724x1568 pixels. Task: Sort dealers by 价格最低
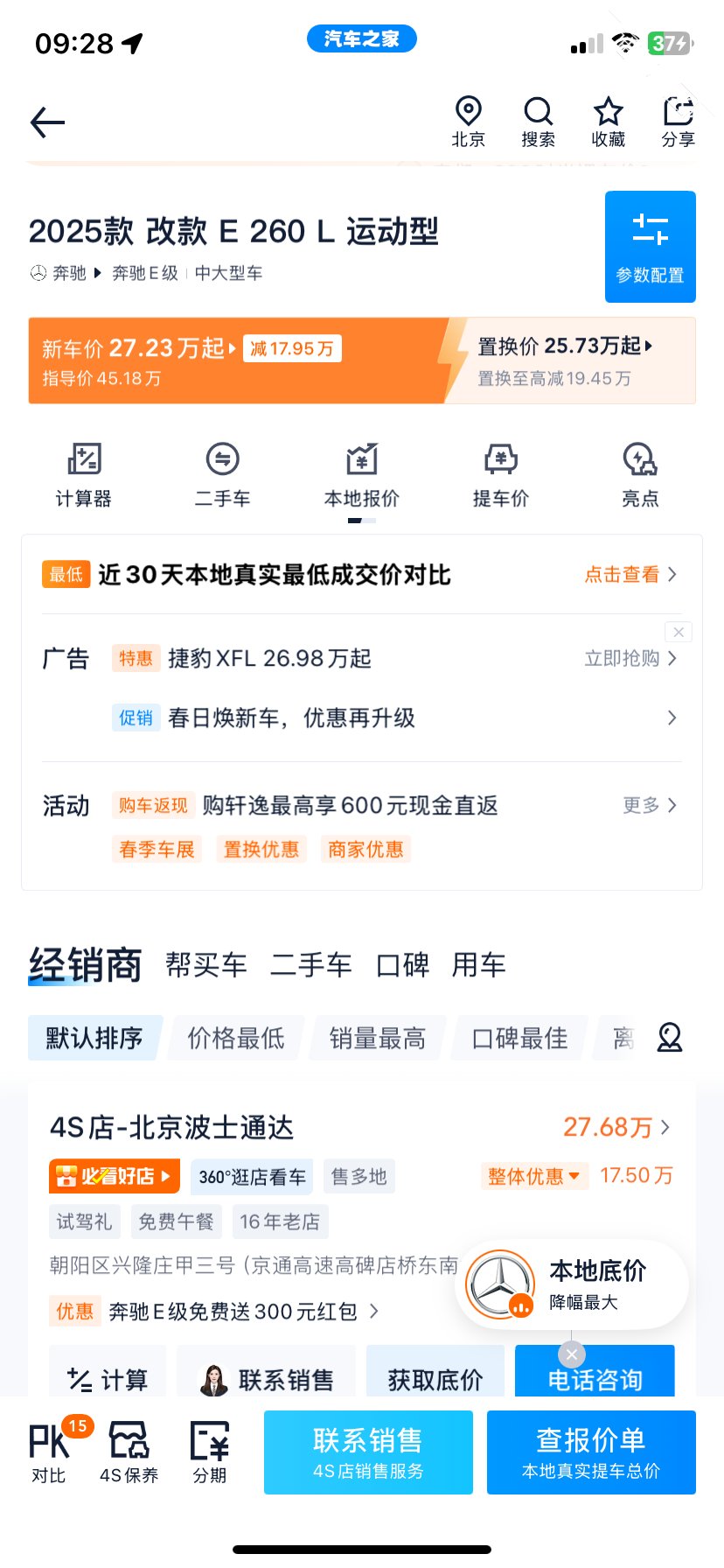tap(236, 1039)
